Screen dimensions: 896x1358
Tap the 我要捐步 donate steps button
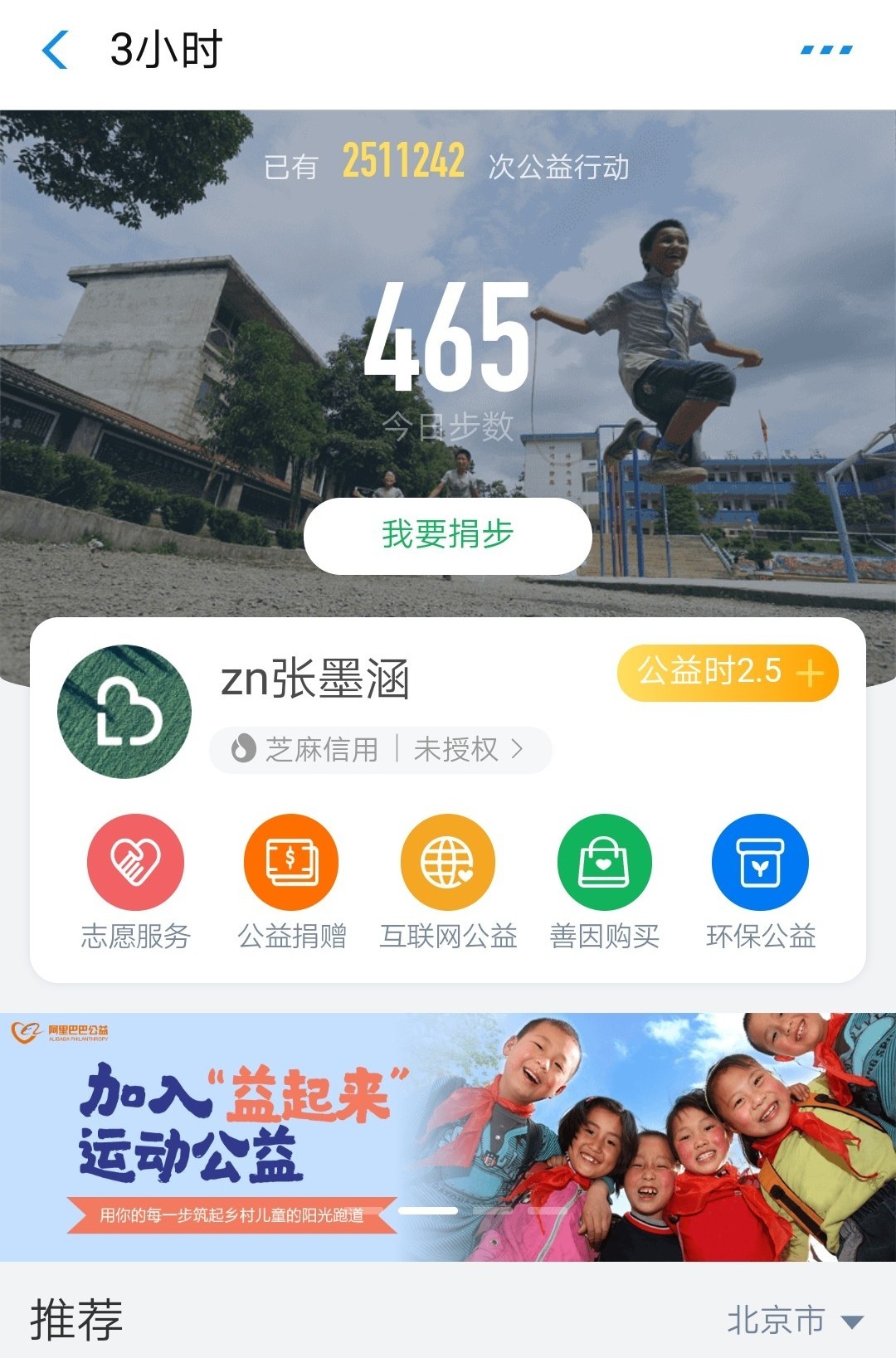[448, 535]
